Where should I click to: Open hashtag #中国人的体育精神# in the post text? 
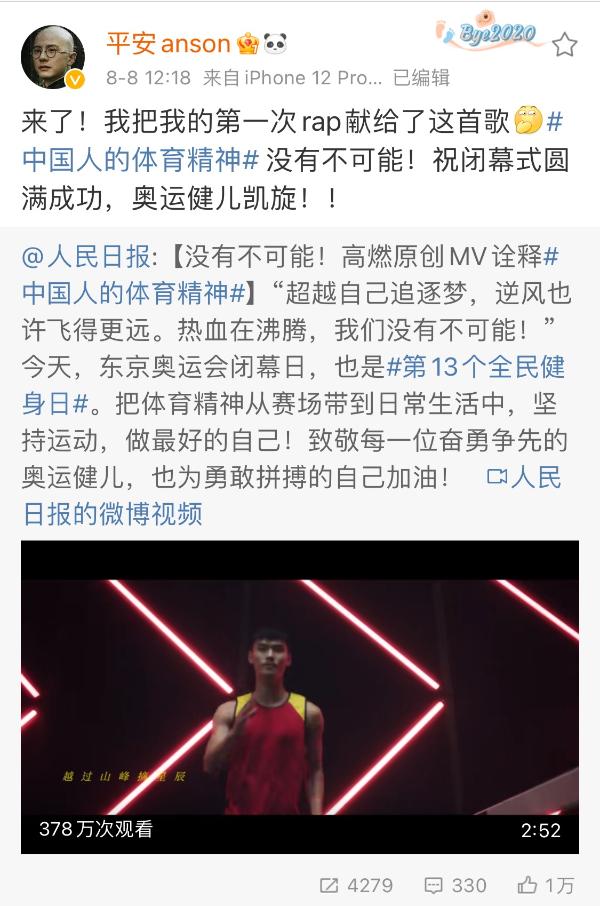(140, 159)
